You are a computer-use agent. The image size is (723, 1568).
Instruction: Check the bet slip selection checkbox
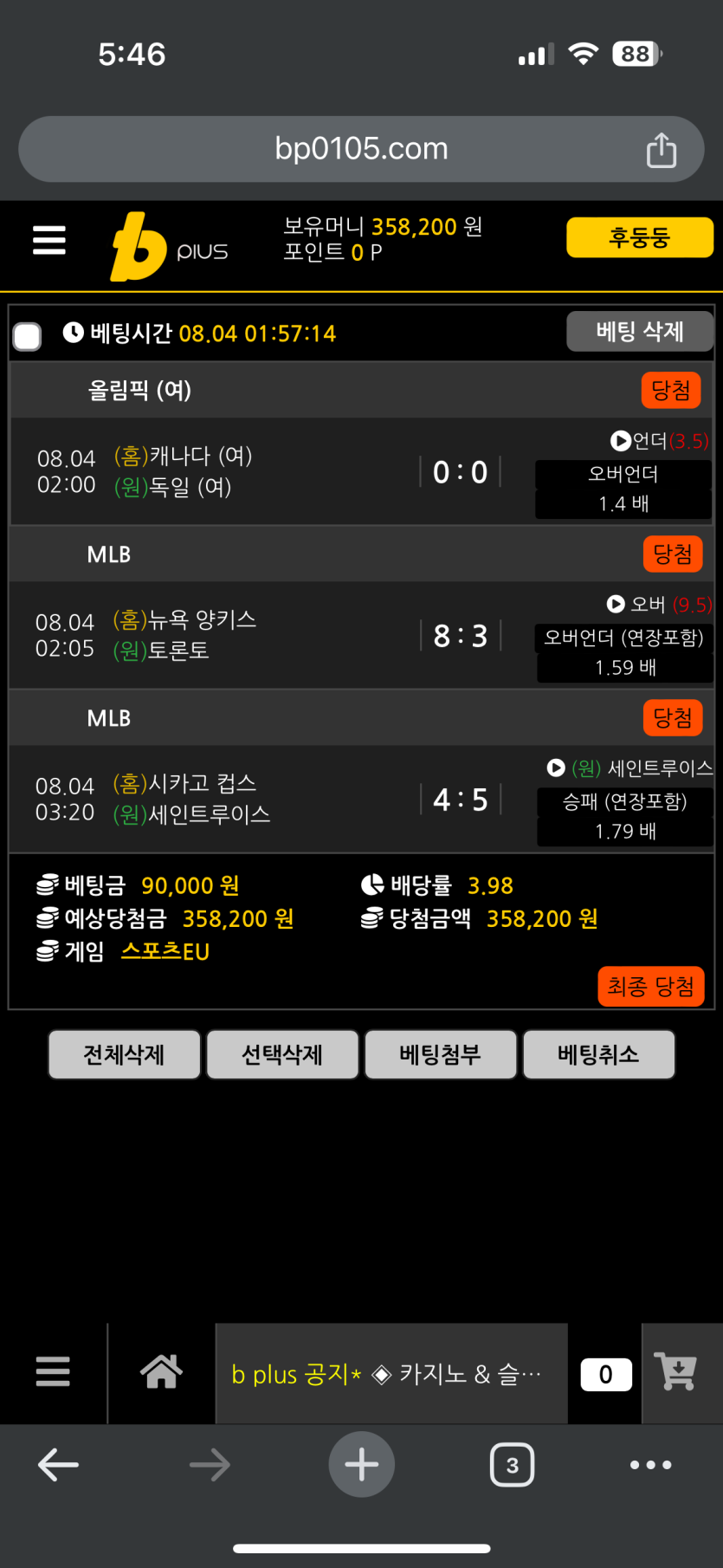(28, 336)
